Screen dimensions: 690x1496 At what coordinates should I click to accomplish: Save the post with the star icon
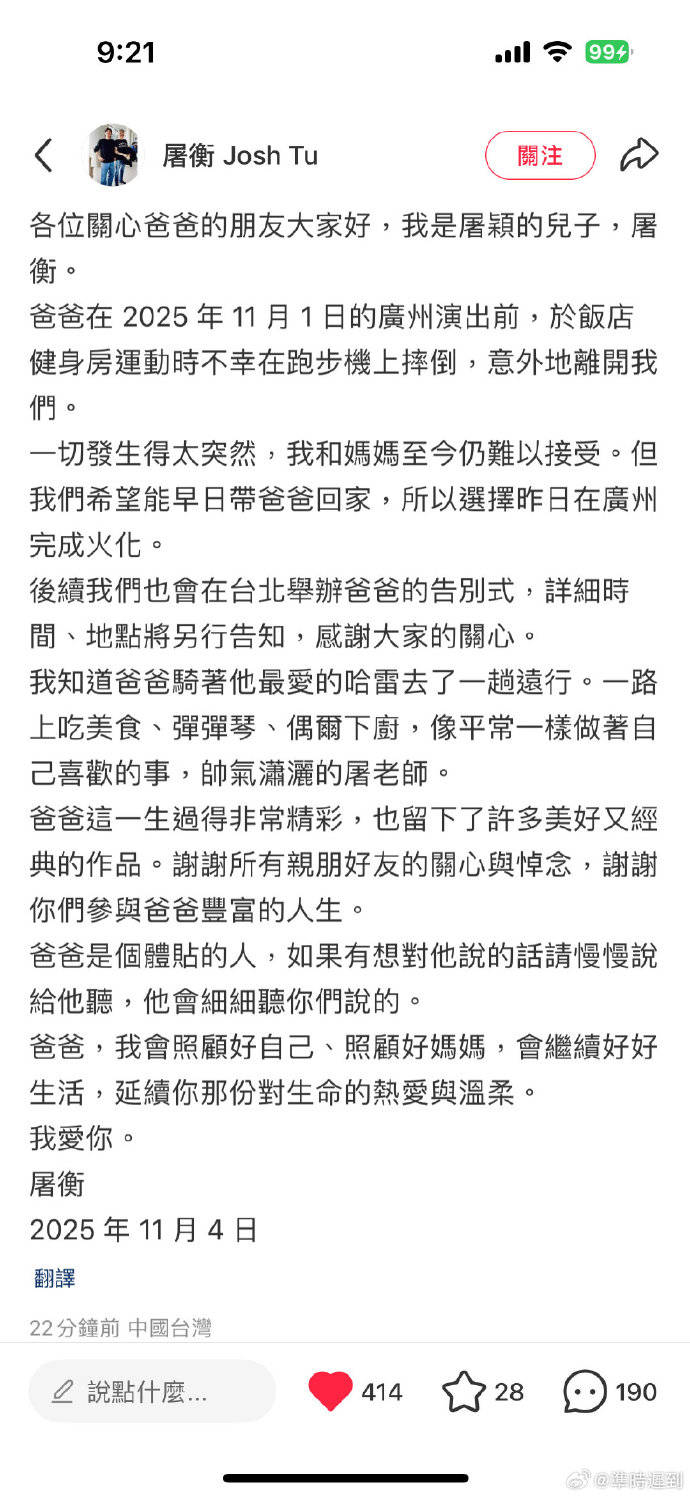(x=464, y=1391)
